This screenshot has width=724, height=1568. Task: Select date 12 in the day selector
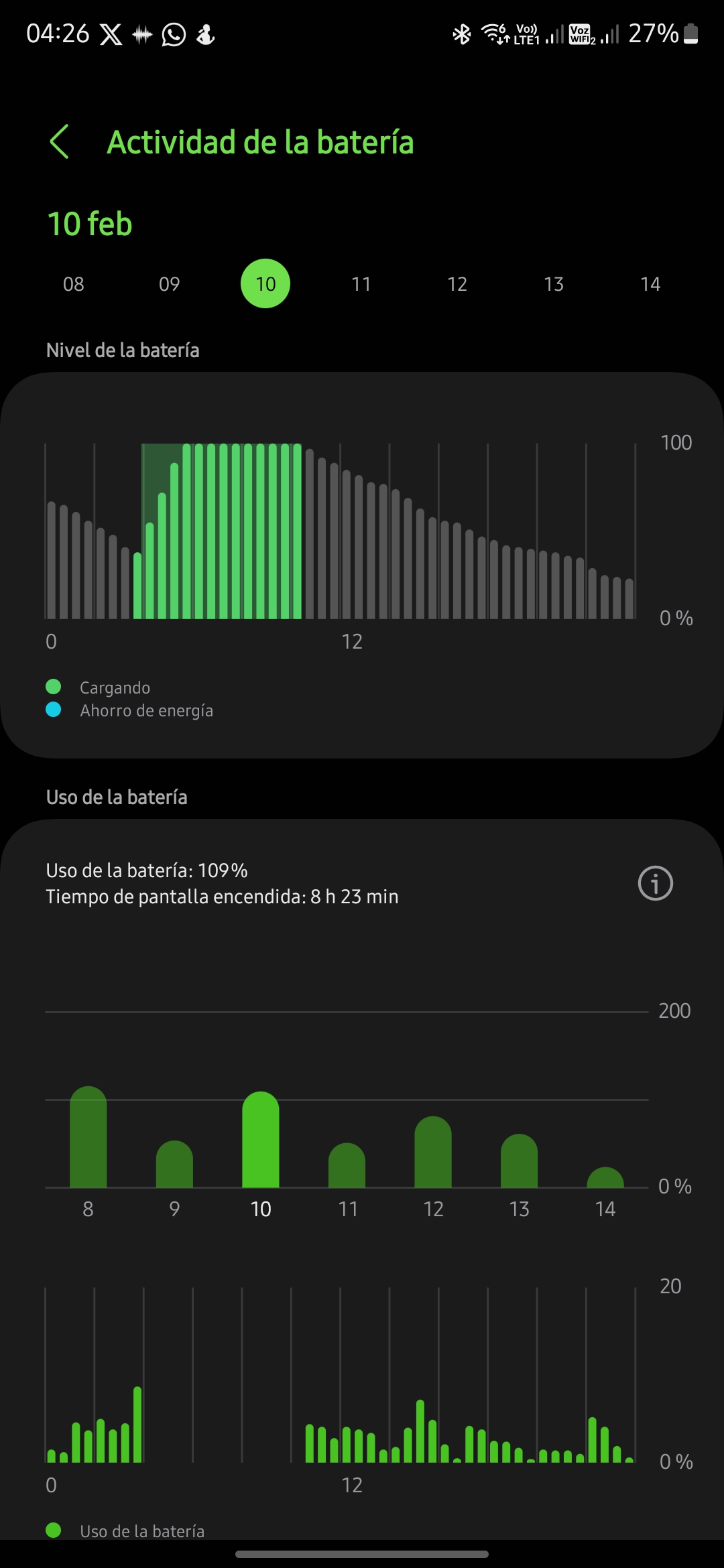[457, 284]
